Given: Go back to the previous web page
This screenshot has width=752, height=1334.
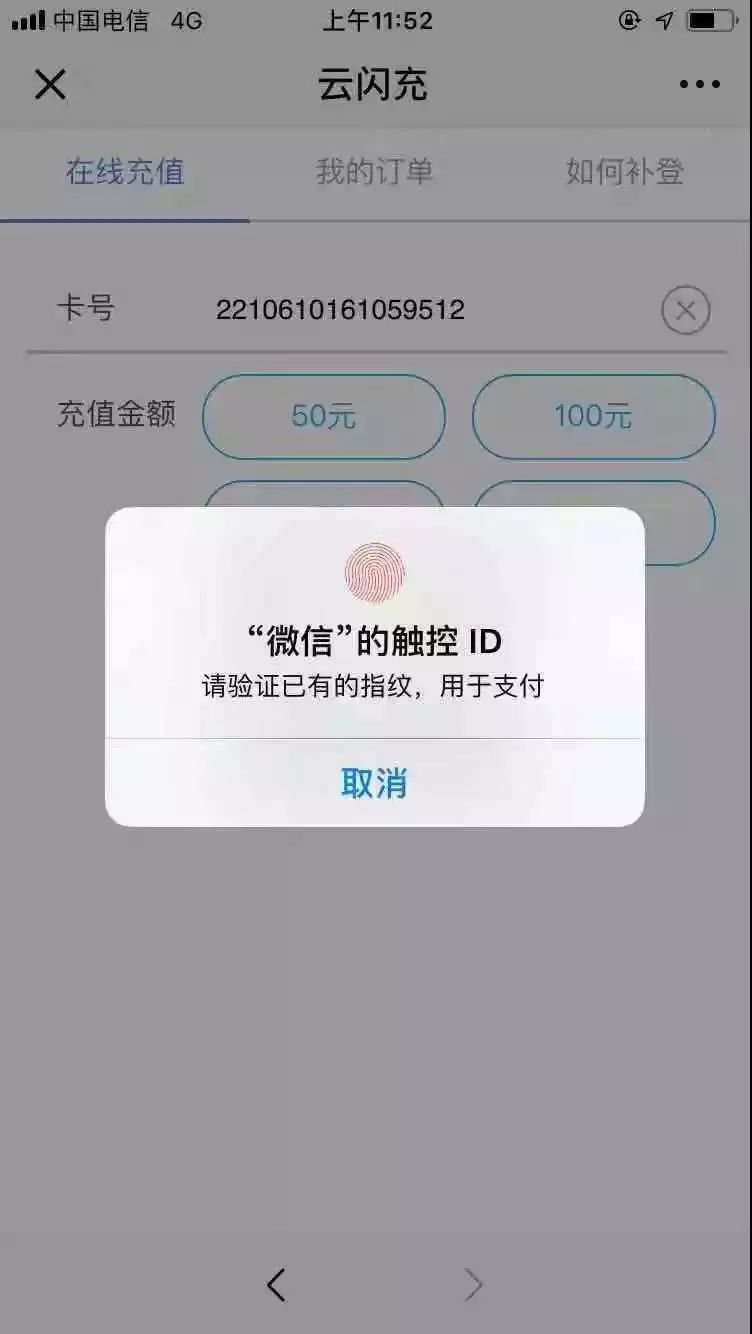Looking at the screenshot, I should click(x=277, y=1284).
